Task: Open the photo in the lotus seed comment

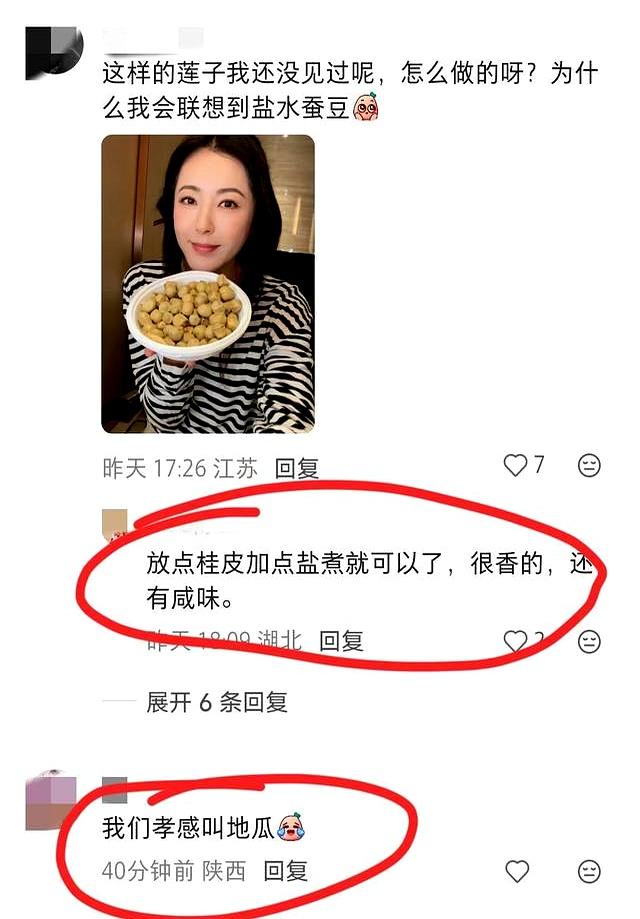Action: point(208,284)
